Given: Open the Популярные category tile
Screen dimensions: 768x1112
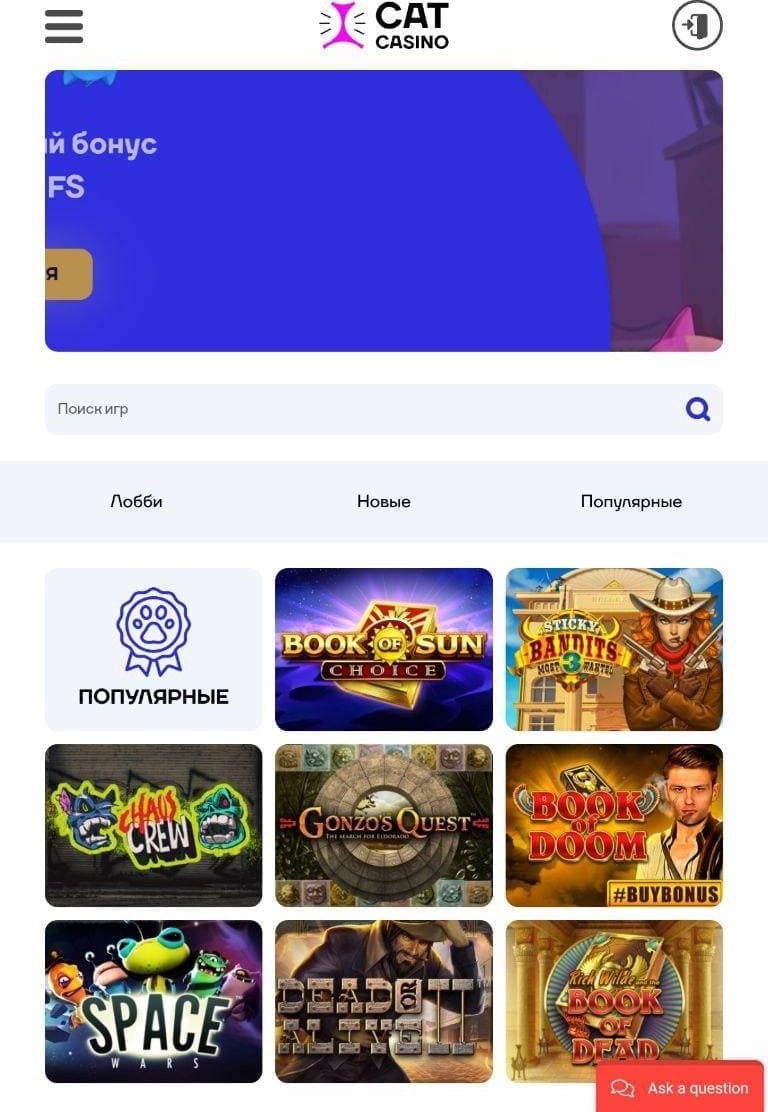Looking at the screenshot, I should point(153,649).
